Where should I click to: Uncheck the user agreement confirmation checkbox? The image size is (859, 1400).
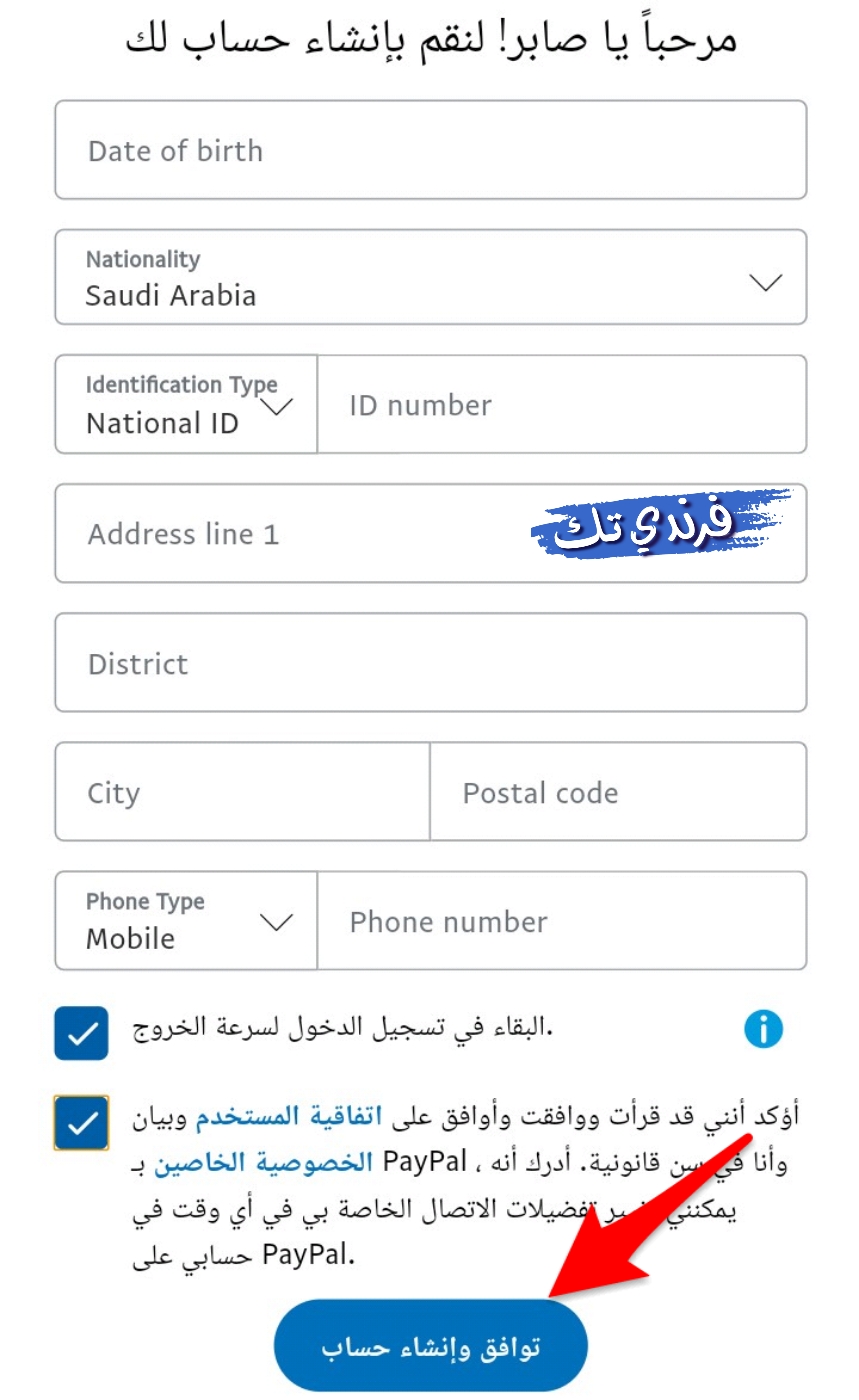coord(81,1123)
